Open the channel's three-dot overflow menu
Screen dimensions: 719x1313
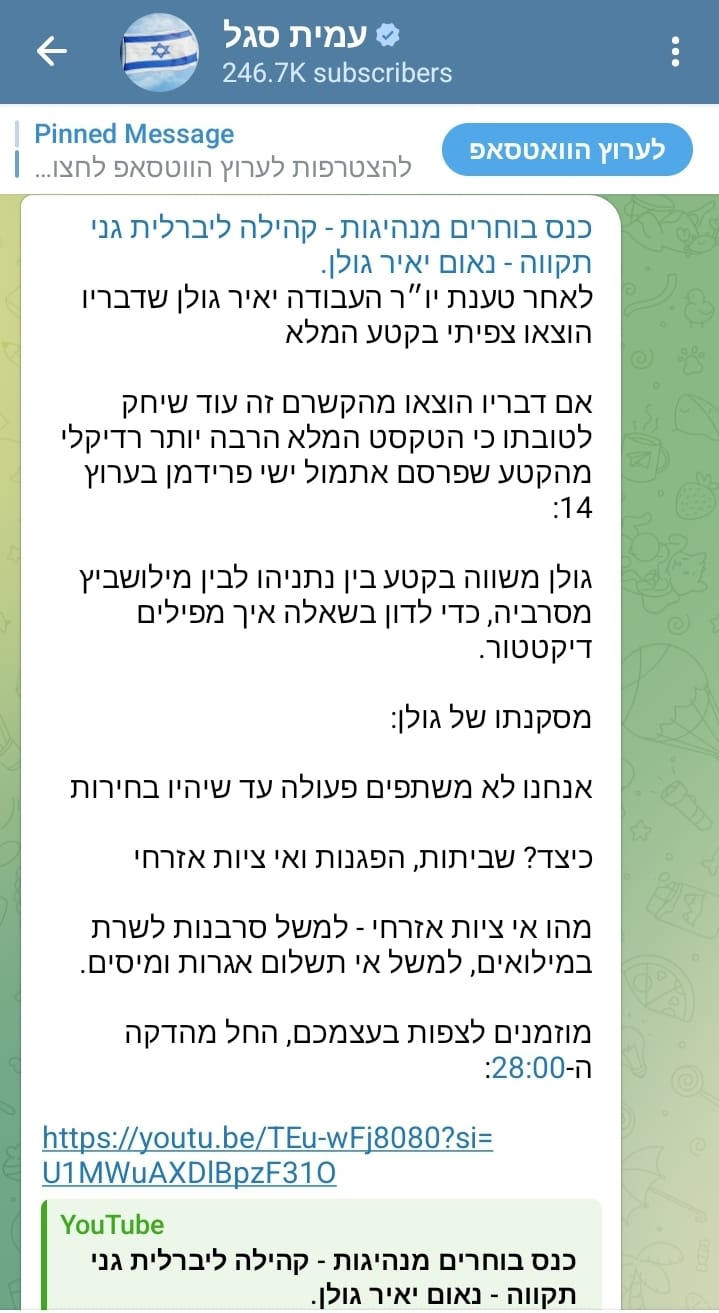click(677, 52)
